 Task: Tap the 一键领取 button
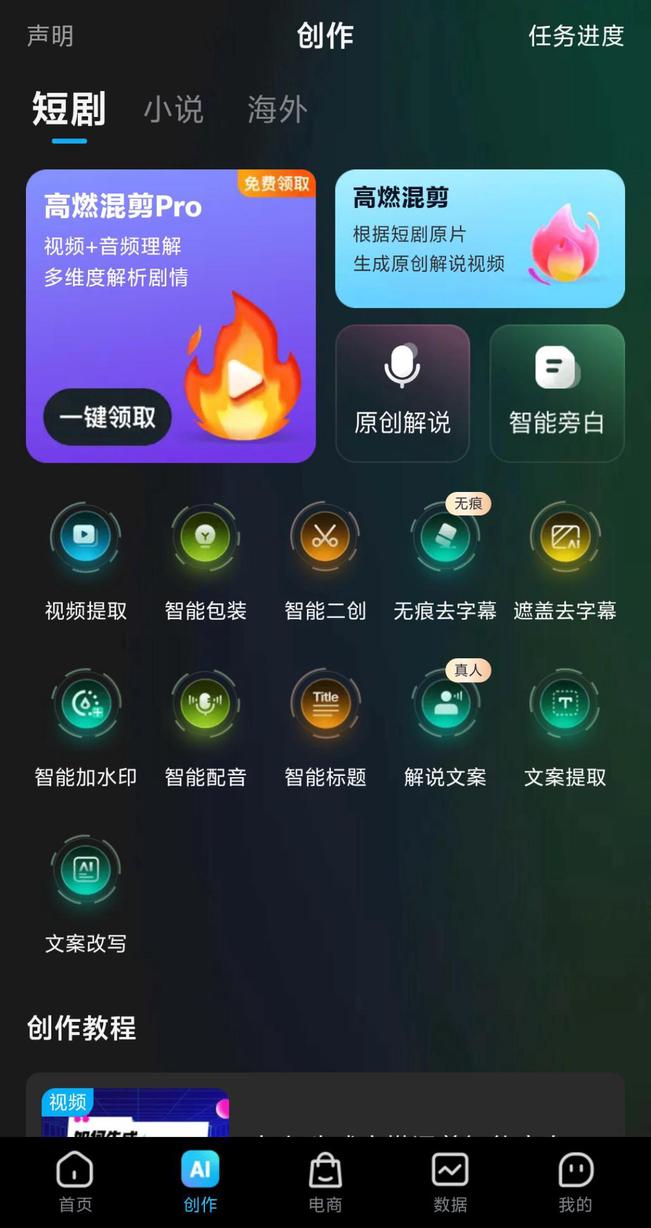click(x=108, y=416)
